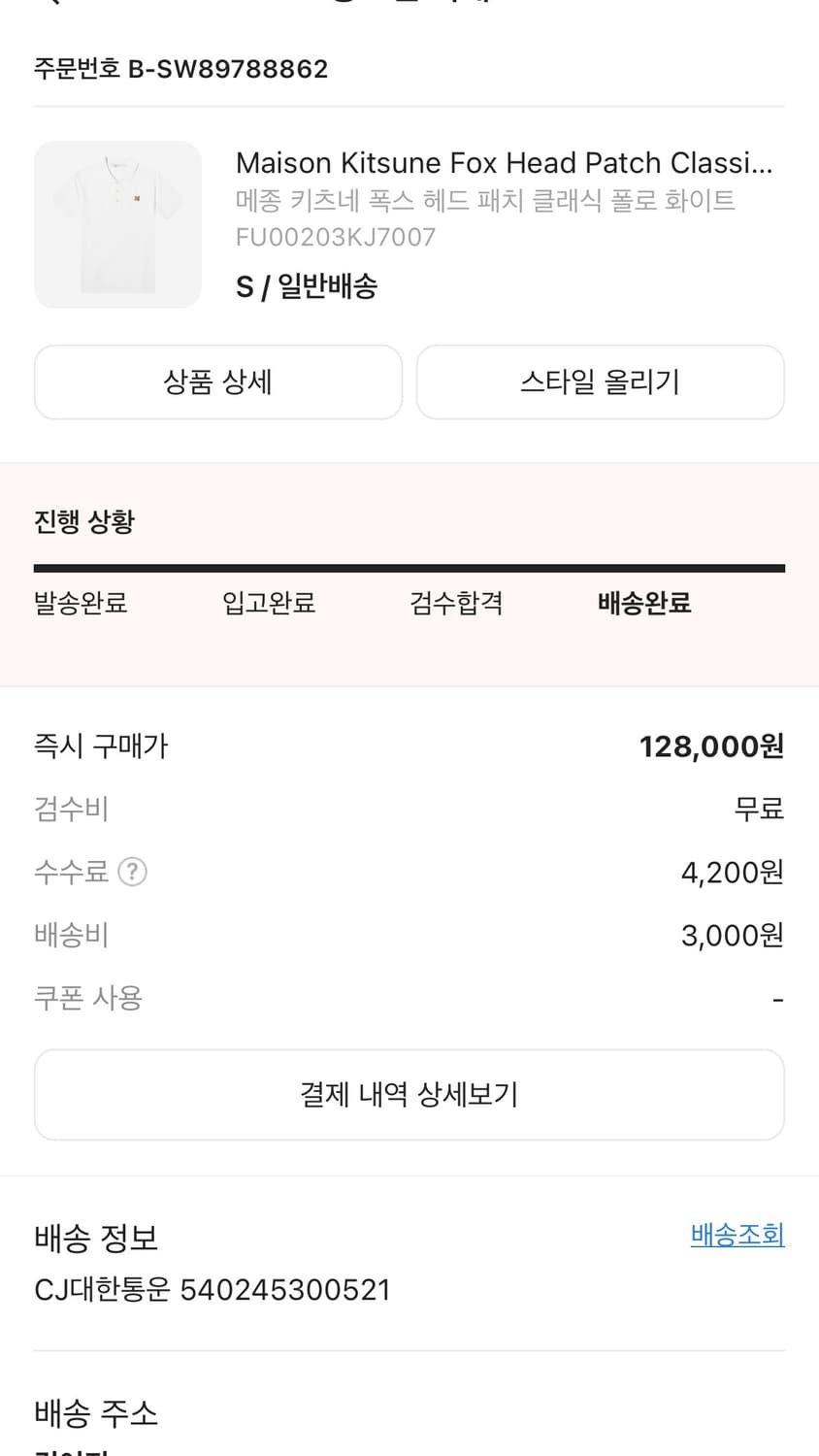Open 결제 내역 상세보기 payment details
819x1456 pixels.
click(x=409, y=1094)
